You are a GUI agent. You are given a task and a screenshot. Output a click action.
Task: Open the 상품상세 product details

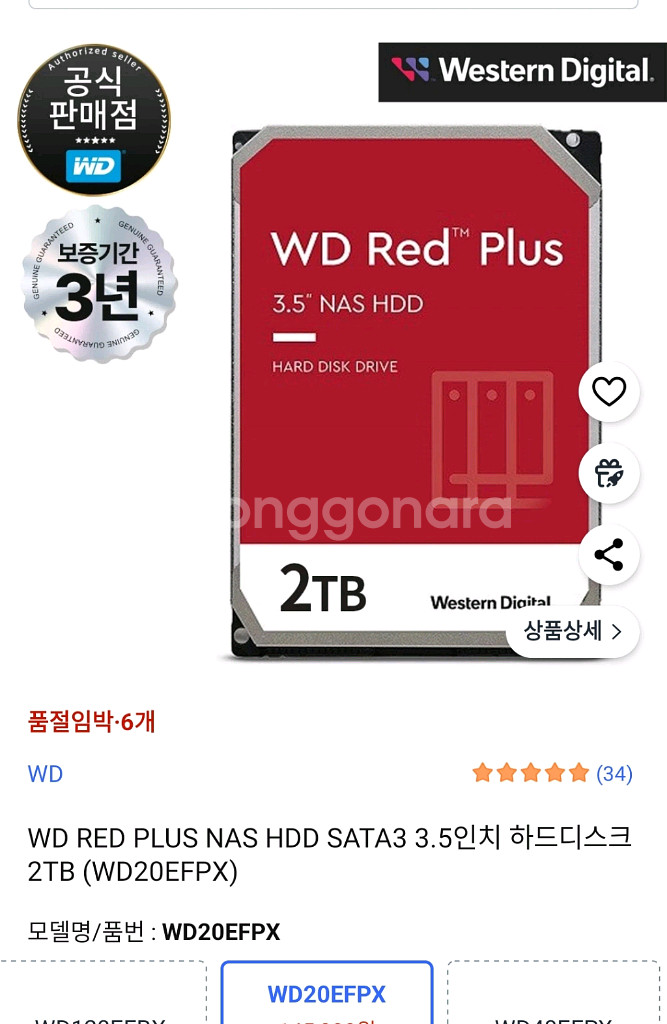pyautogui.click(x=572, y=631)
